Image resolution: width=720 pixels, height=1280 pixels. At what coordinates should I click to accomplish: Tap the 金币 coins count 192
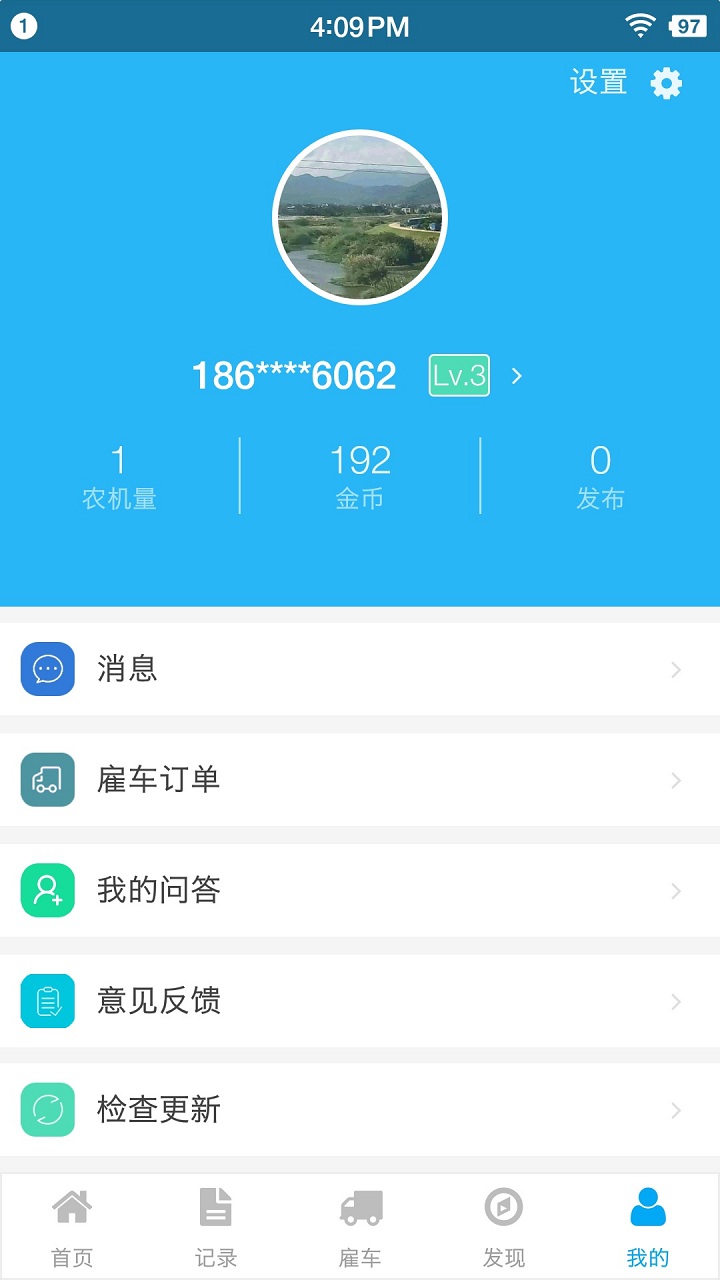[360, 460]
